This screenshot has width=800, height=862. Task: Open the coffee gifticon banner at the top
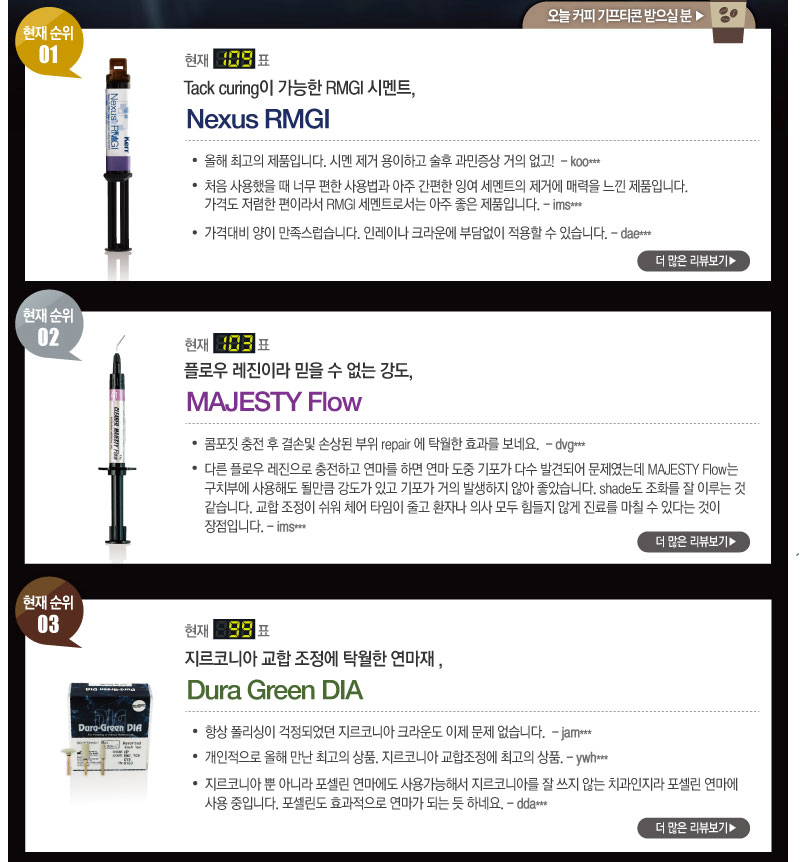tap(626, 15)
